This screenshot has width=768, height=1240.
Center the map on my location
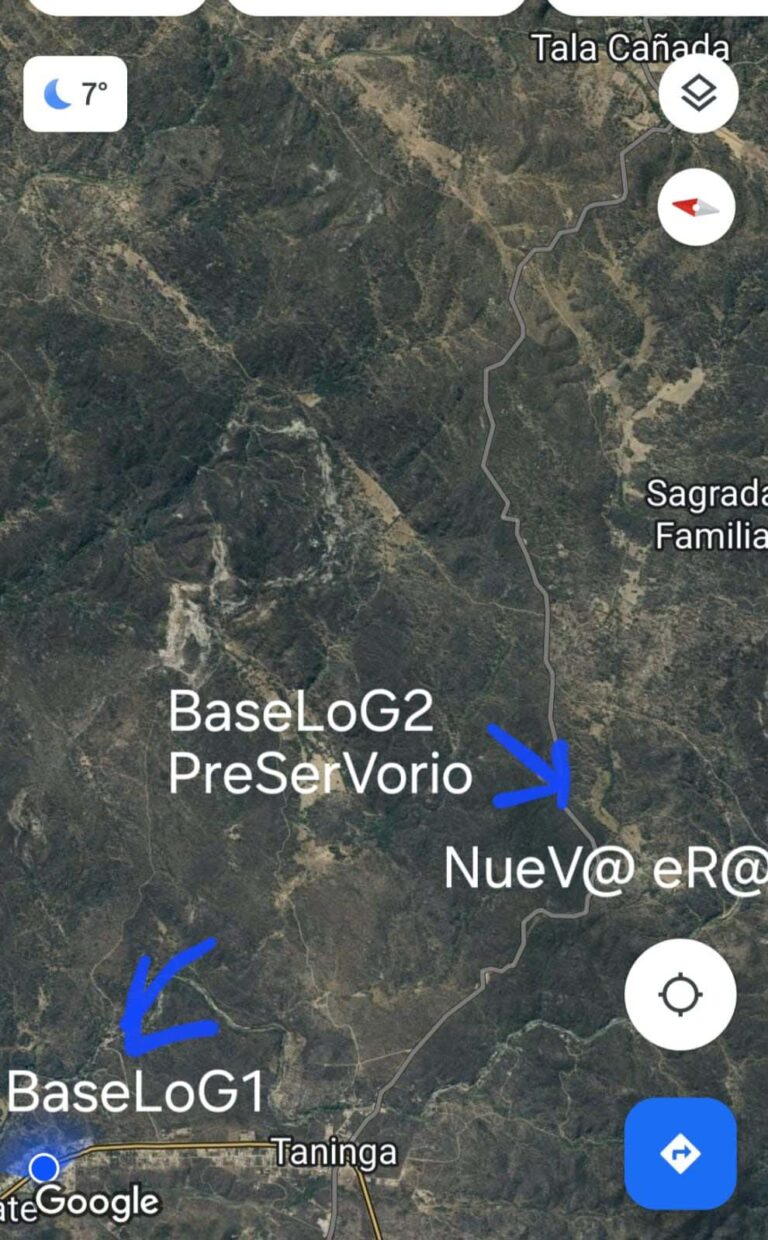point(680,995)
